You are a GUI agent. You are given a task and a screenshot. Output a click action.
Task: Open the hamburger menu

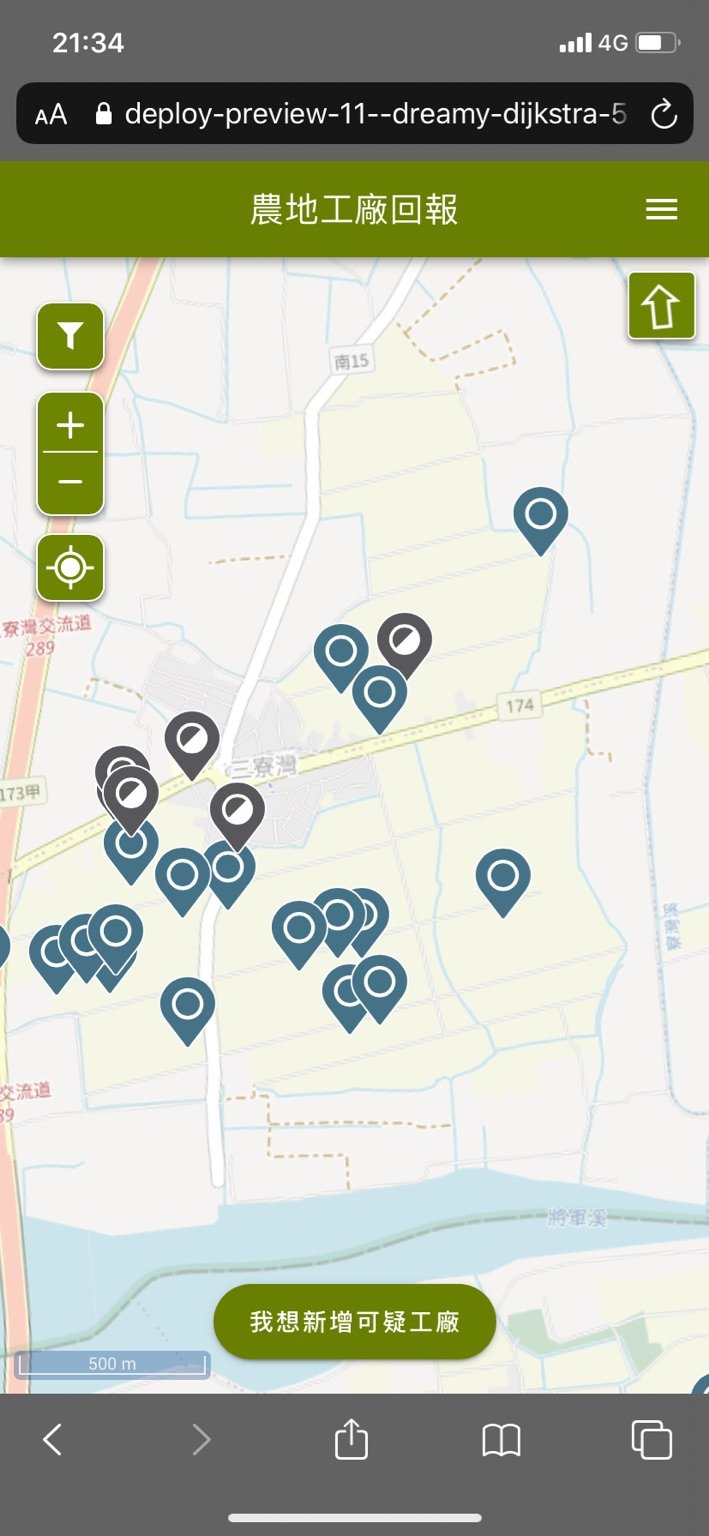point(661,210)
